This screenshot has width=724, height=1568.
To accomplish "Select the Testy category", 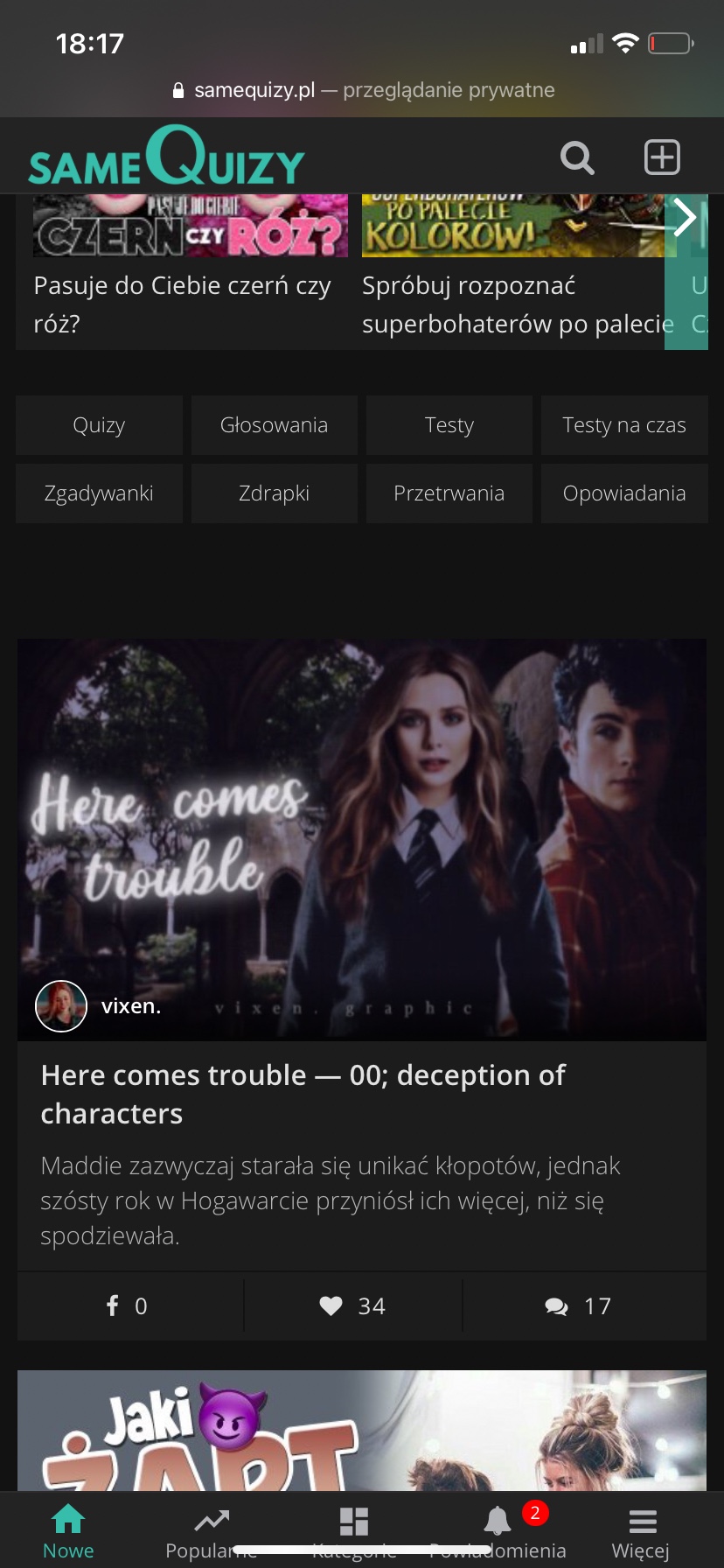I will (x=449, y=425).
